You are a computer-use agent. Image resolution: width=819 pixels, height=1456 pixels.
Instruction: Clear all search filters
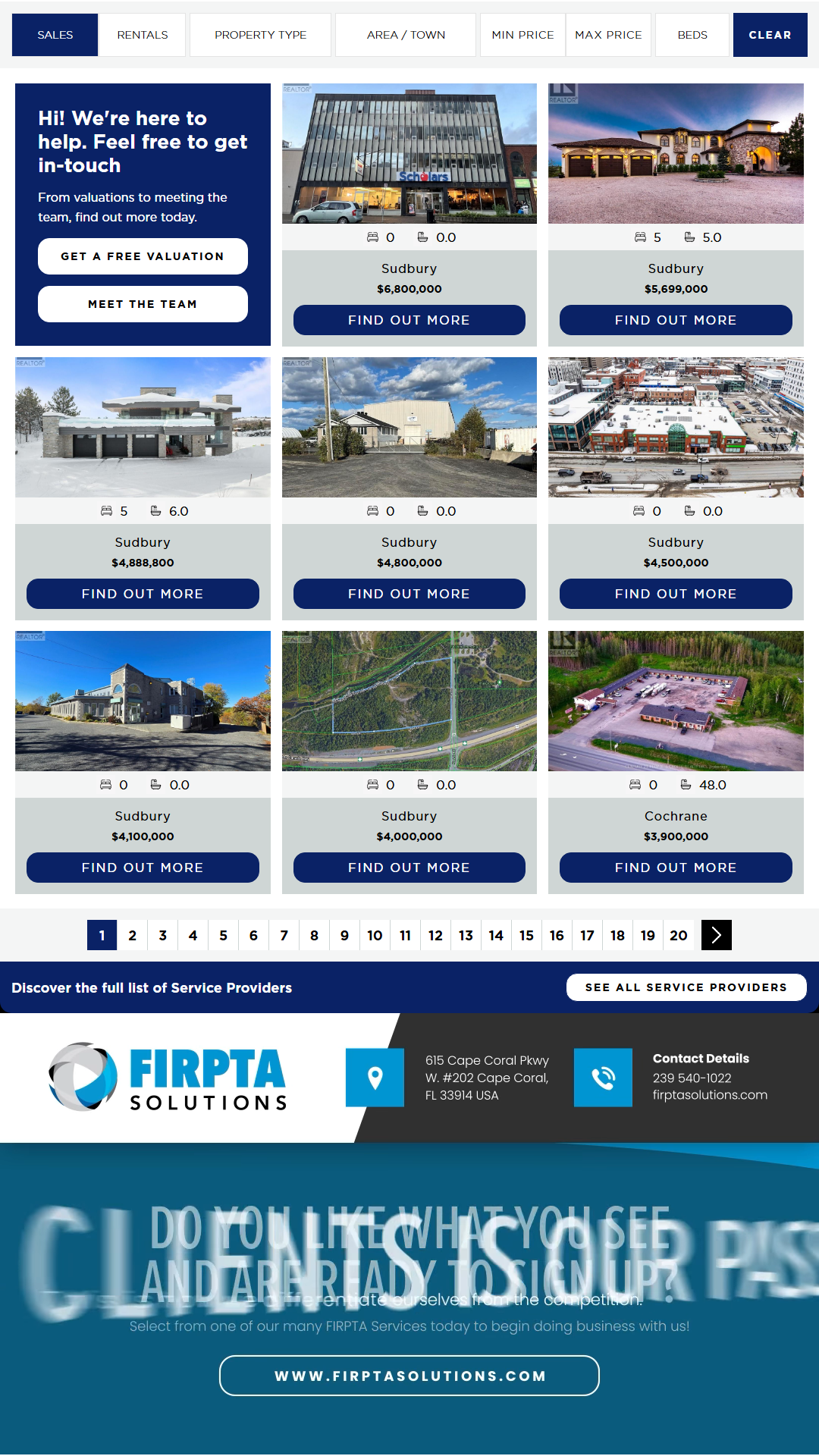point(770,35)
